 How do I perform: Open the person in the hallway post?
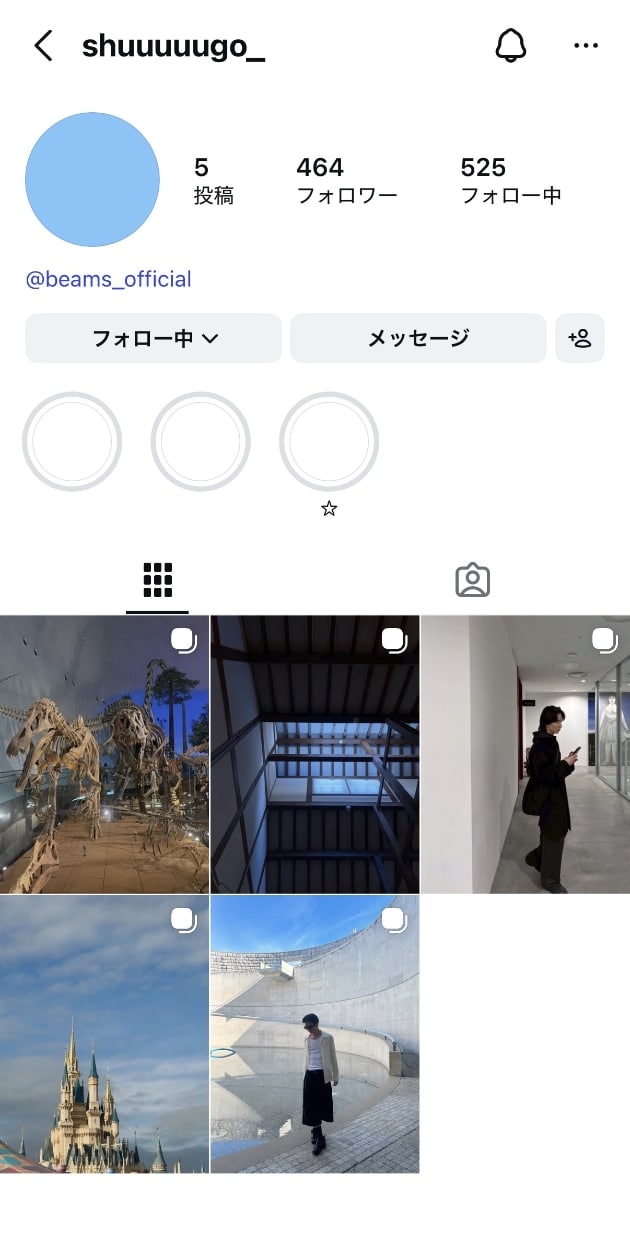point(525,754)
